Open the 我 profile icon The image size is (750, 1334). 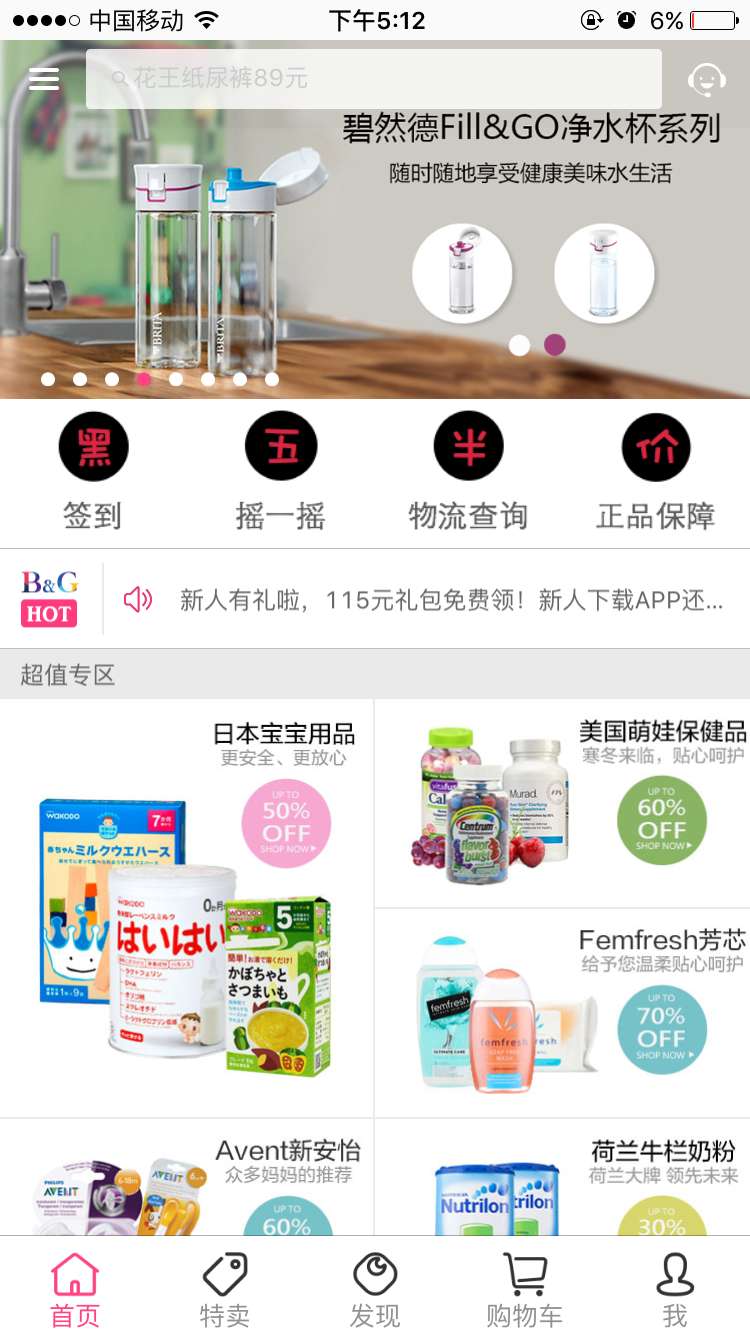[x=675, y=1277]
